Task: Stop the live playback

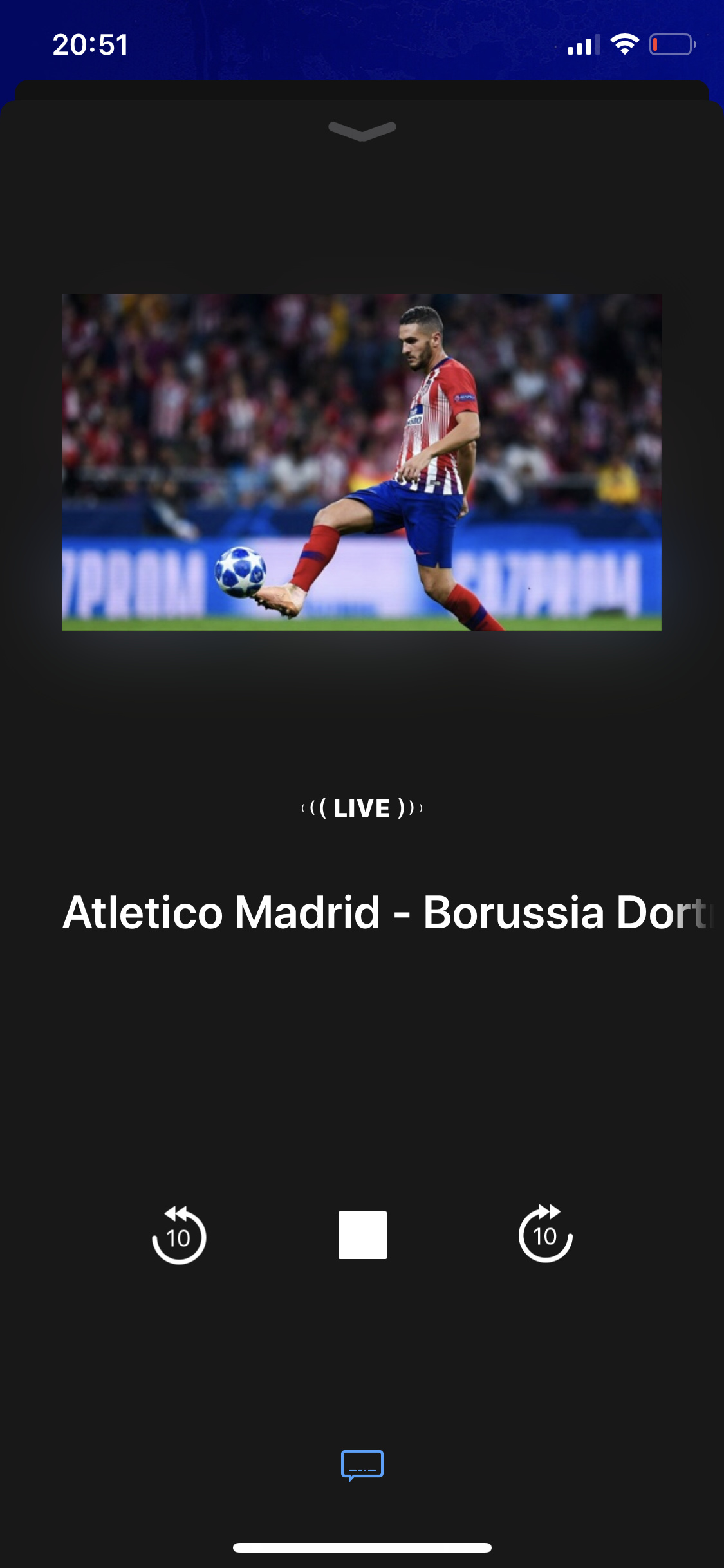Action: (x=362, y=1235)
